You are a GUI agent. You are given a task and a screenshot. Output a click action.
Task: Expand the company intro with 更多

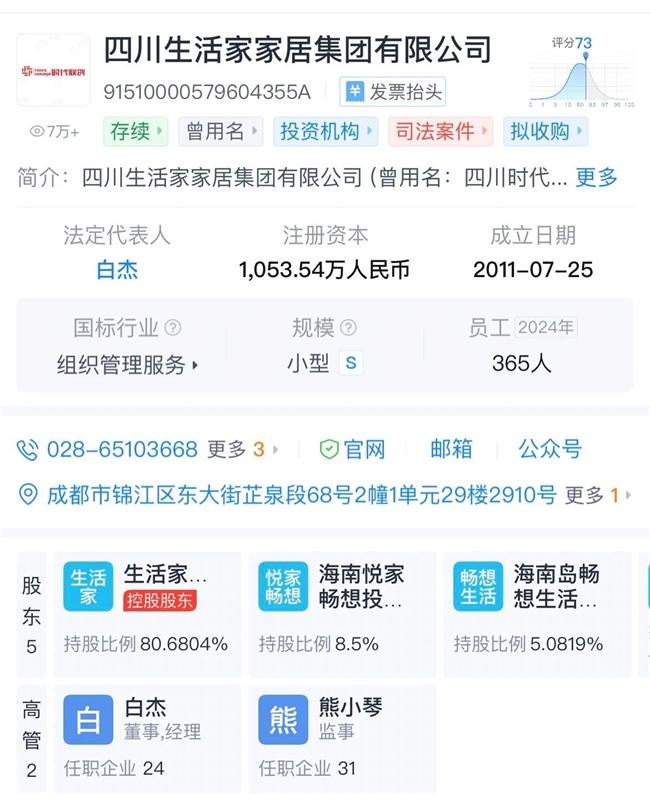click(596, 178)
